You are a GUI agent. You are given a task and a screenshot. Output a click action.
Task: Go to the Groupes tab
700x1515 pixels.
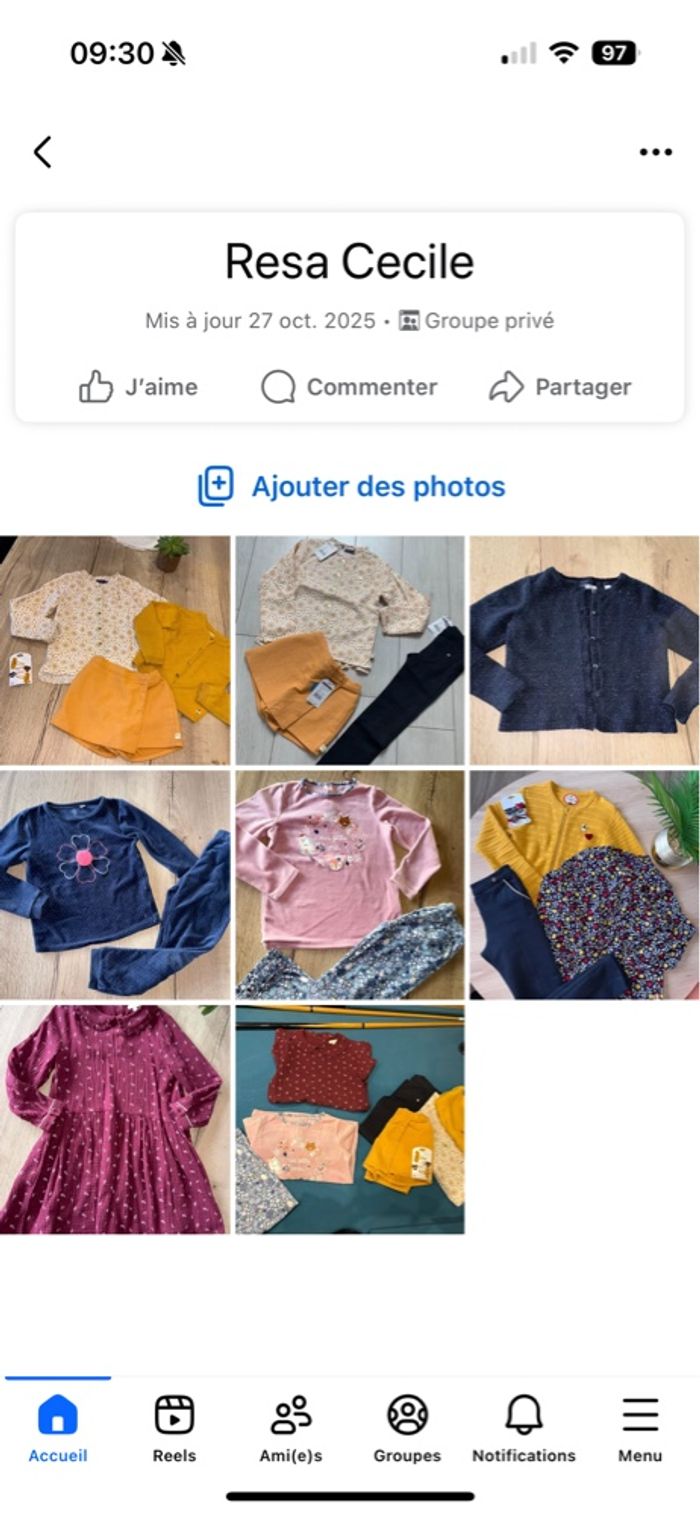click(x=407, y=1429)
